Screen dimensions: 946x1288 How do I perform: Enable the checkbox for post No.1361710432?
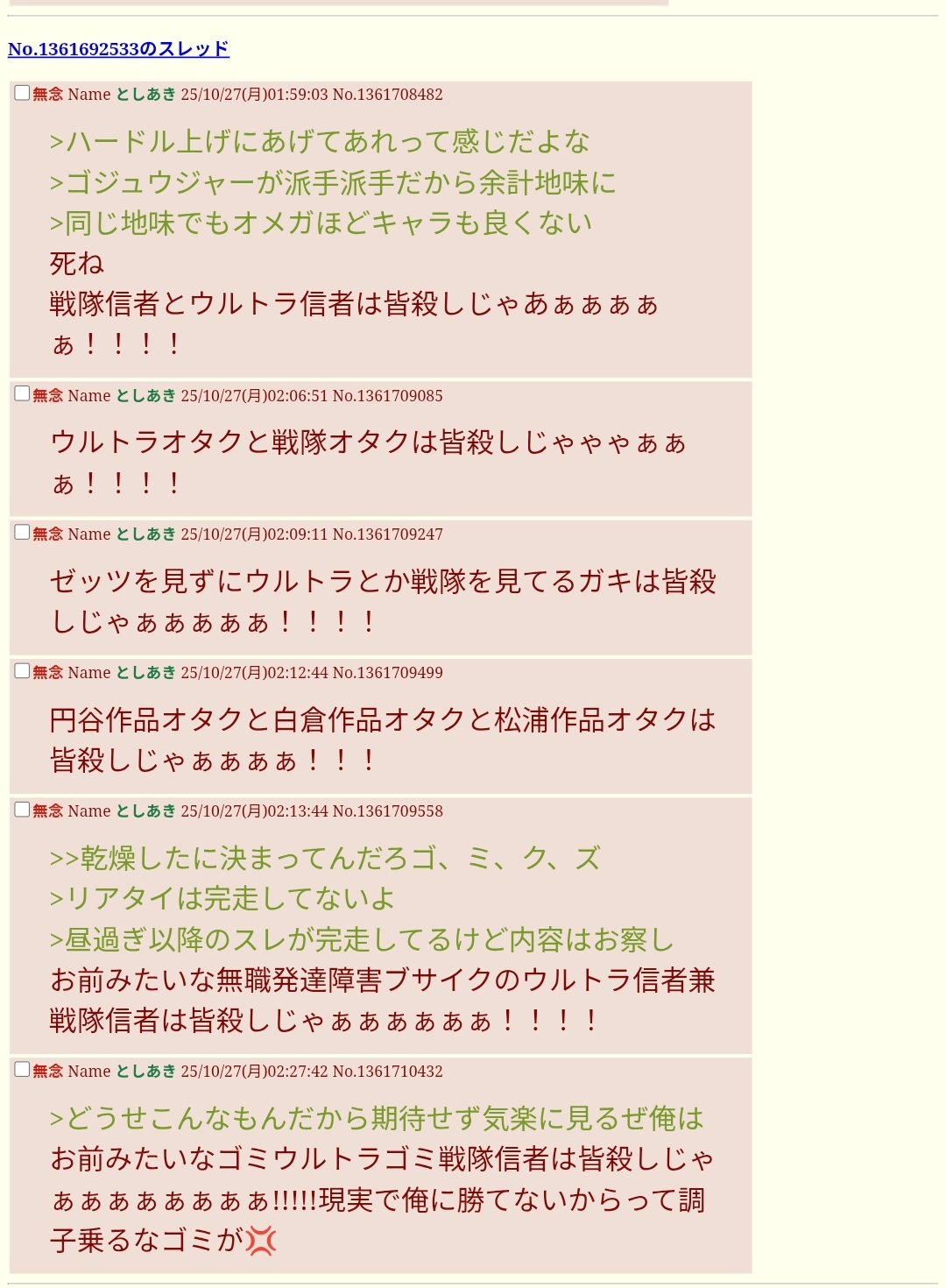22,1070
